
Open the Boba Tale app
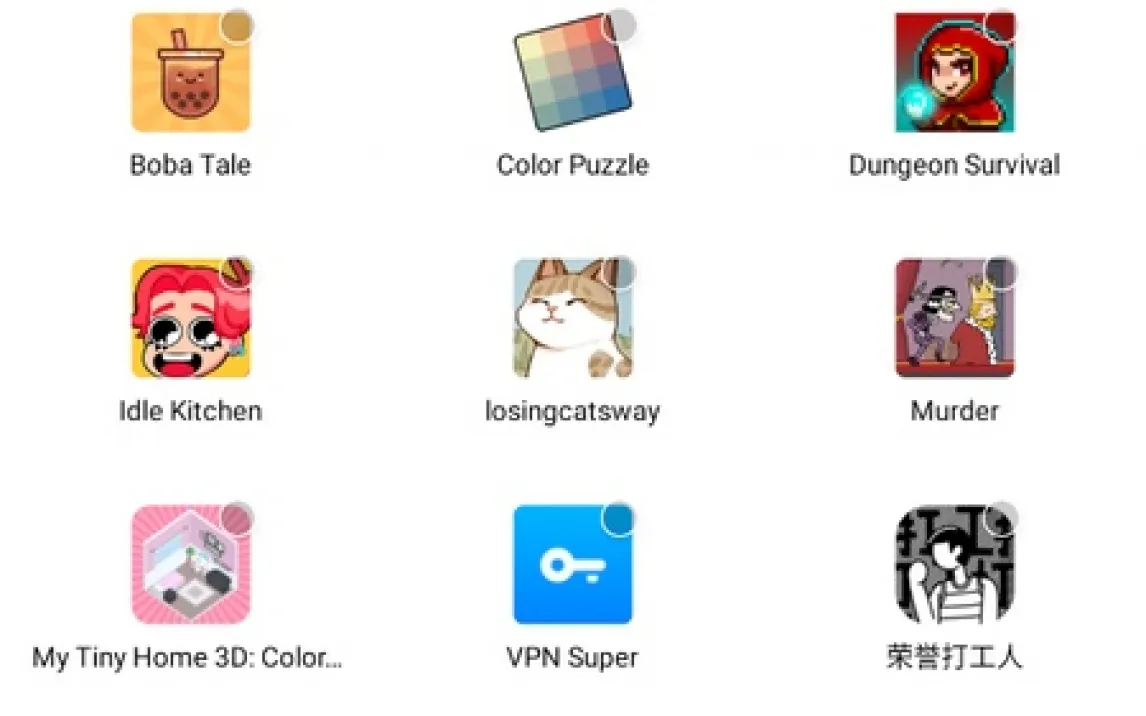190,74
